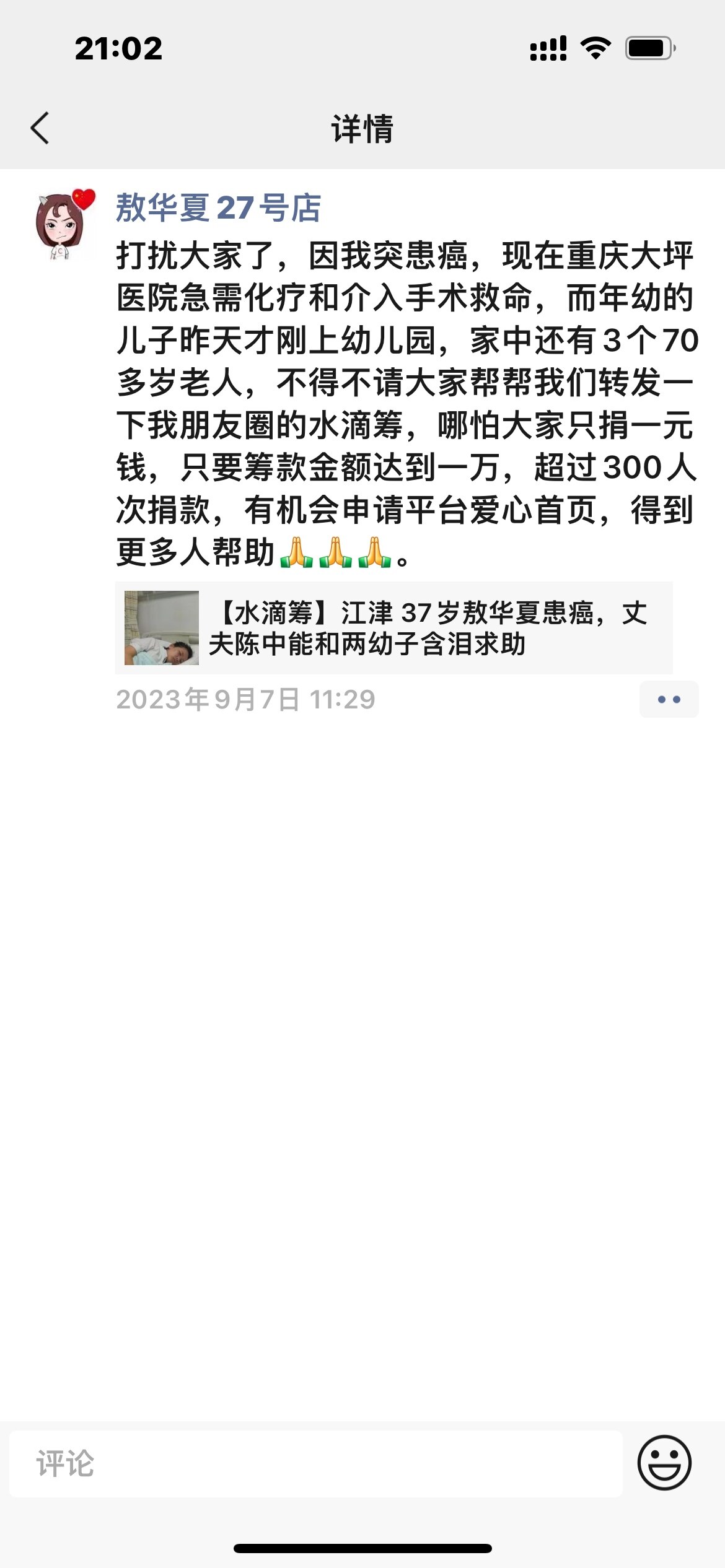This screenshot has height=1568, width=725.
Task: Open the two-dot like/comment menu
Action: pyautogui.click(x=669, y=699)
